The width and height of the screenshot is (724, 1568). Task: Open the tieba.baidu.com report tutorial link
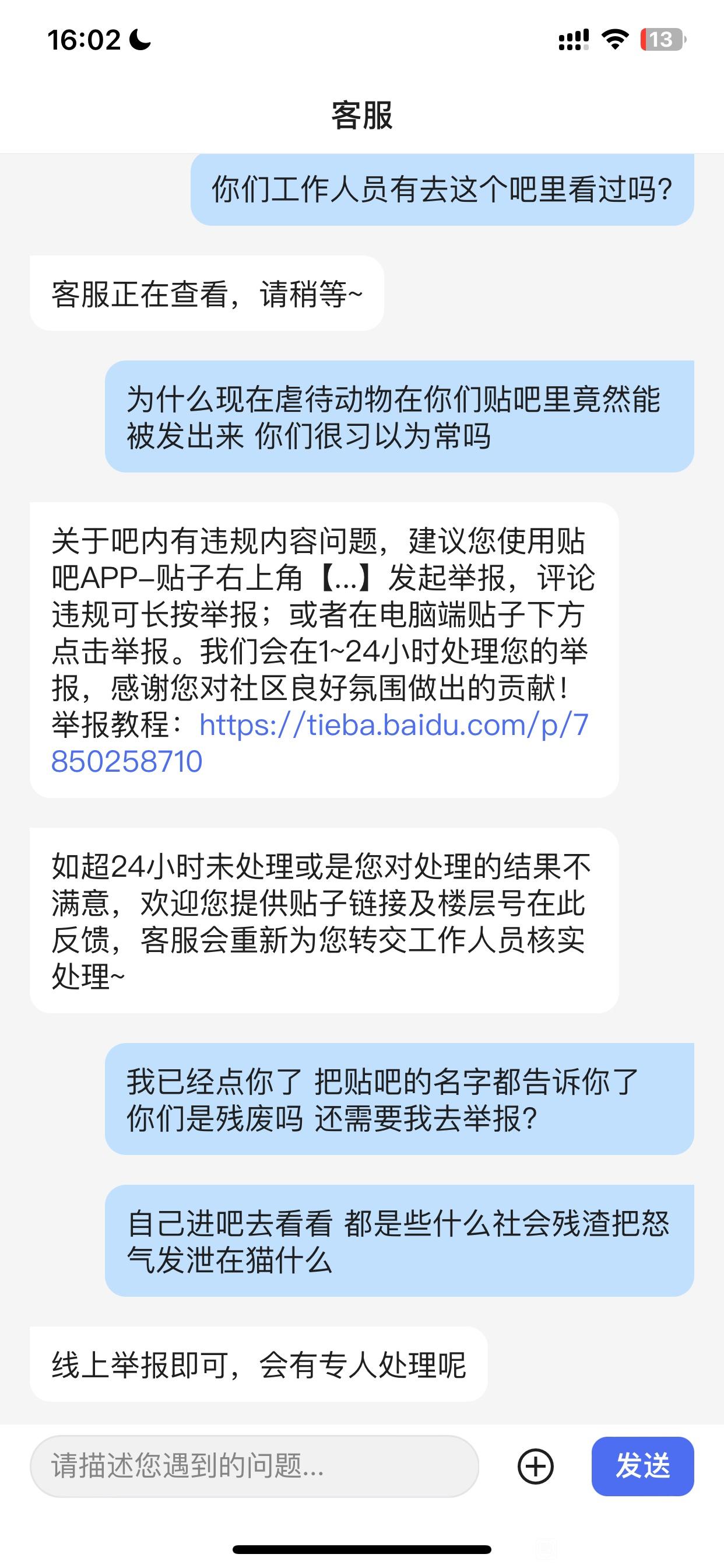(x=393, y=726)
